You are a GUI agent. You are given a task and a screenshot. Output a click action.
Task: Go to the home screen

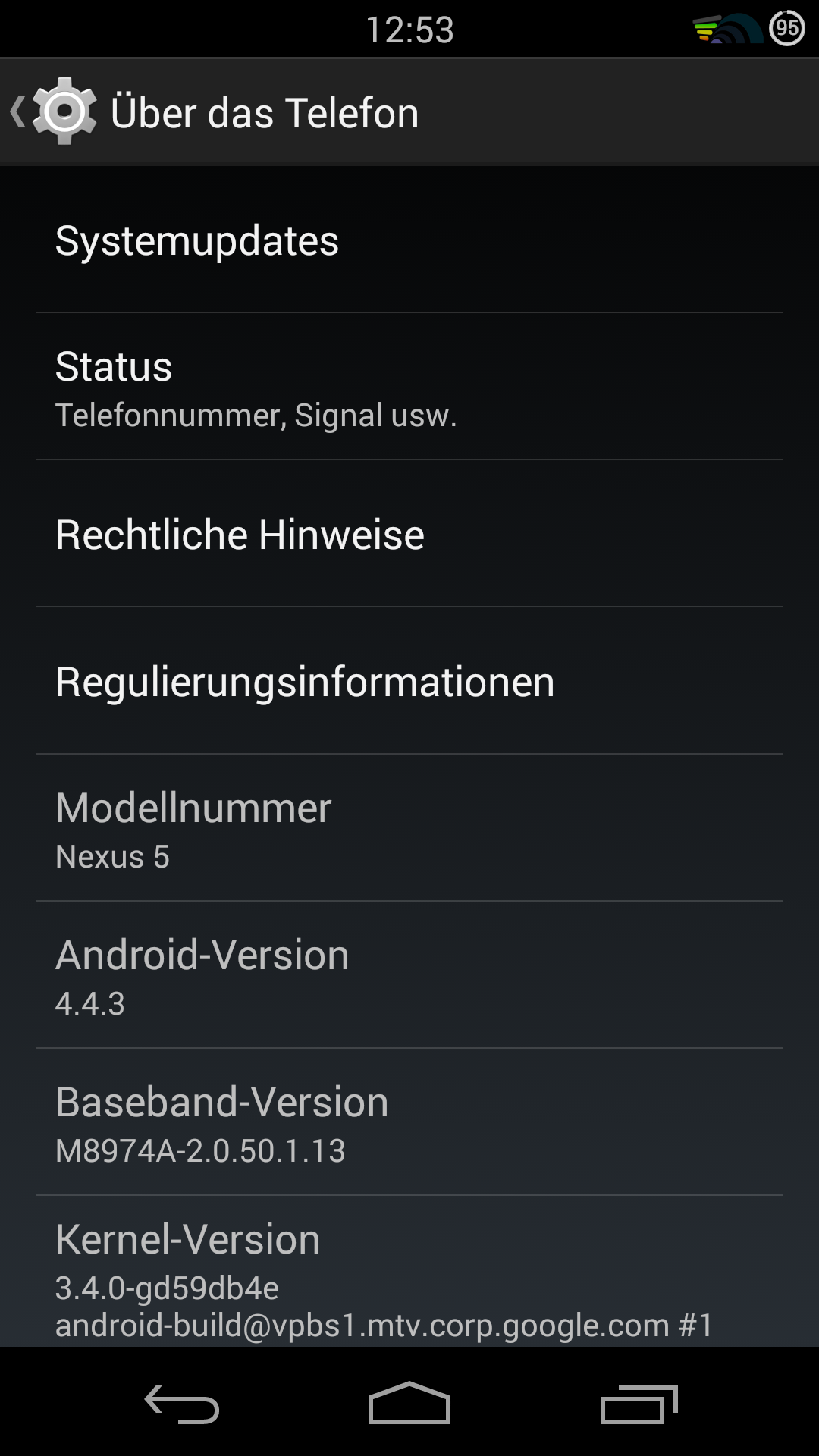click(x=409, y=1404)
